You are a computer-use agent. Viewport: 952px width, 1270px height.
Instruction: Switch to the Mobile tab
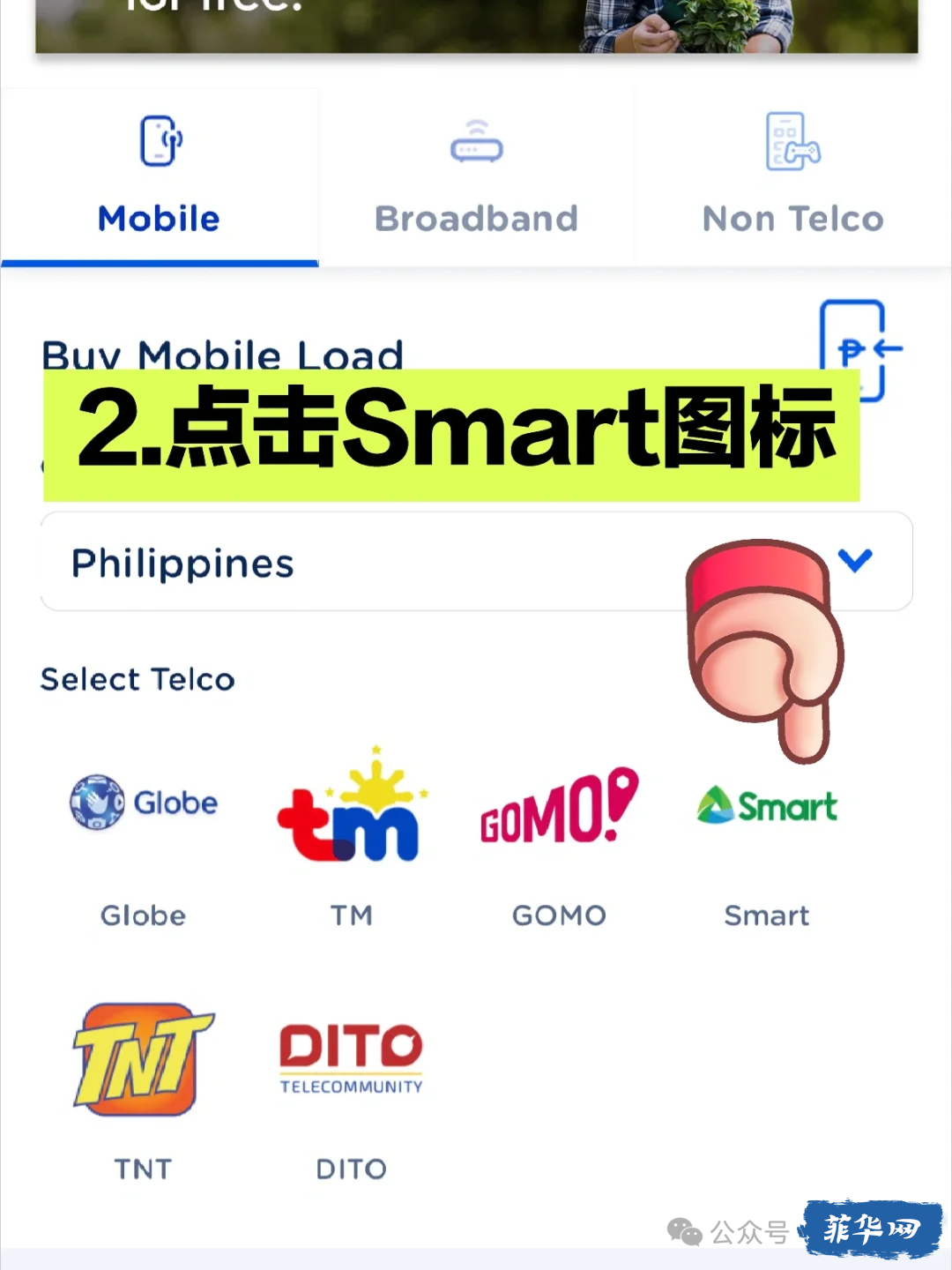159,176
